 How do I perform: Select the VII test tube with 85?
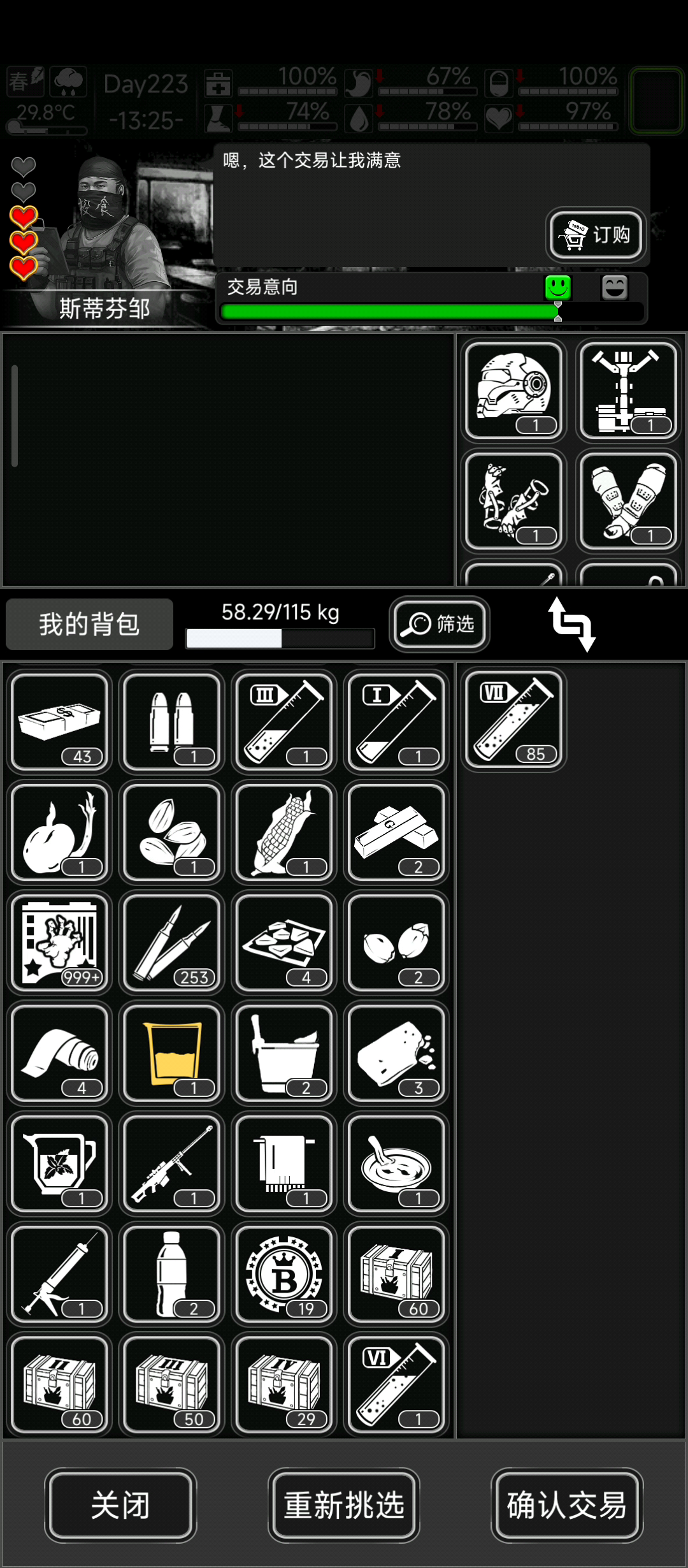click(513, 720)
